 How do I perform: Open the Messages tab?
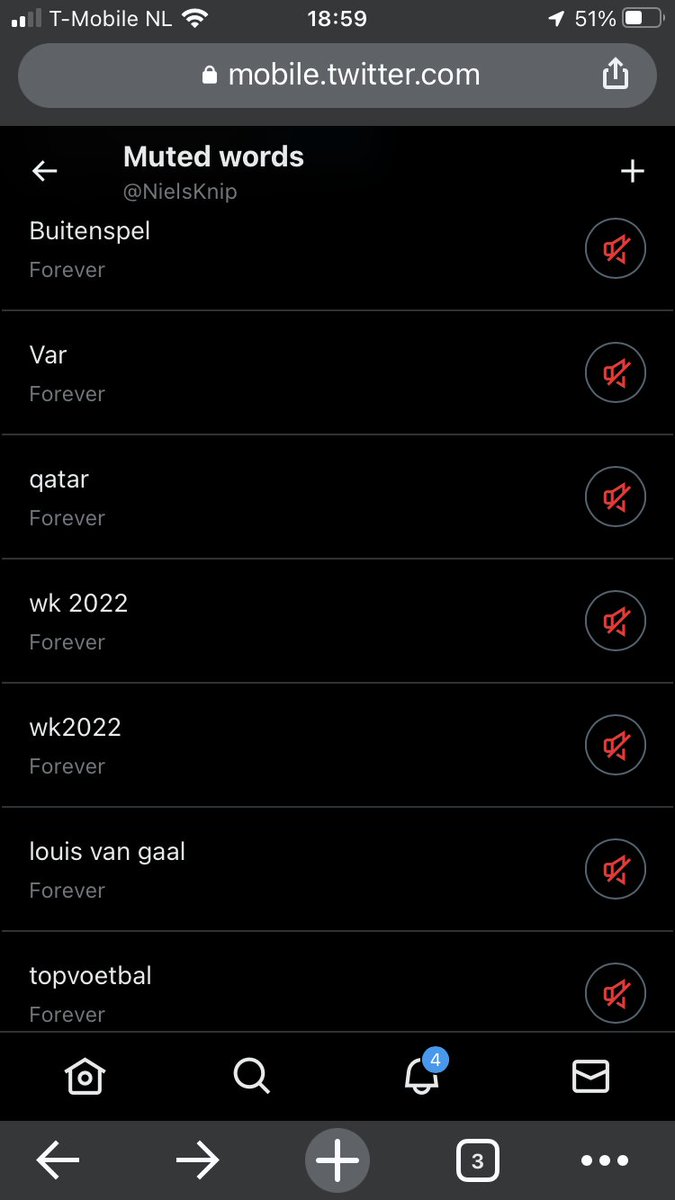(x=590, y=1076)
